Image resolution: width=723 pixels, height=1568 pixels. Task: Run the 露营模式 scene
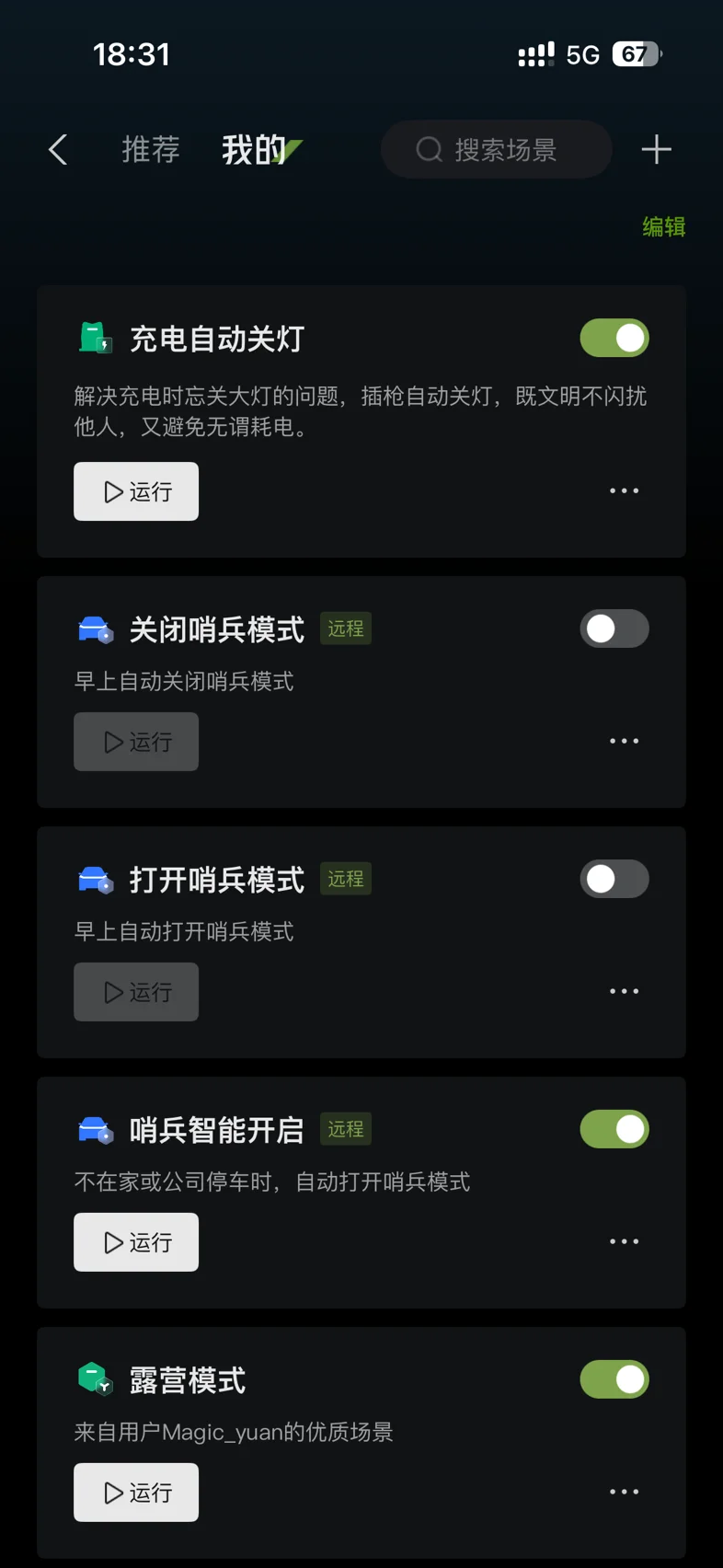[136, 1493]
